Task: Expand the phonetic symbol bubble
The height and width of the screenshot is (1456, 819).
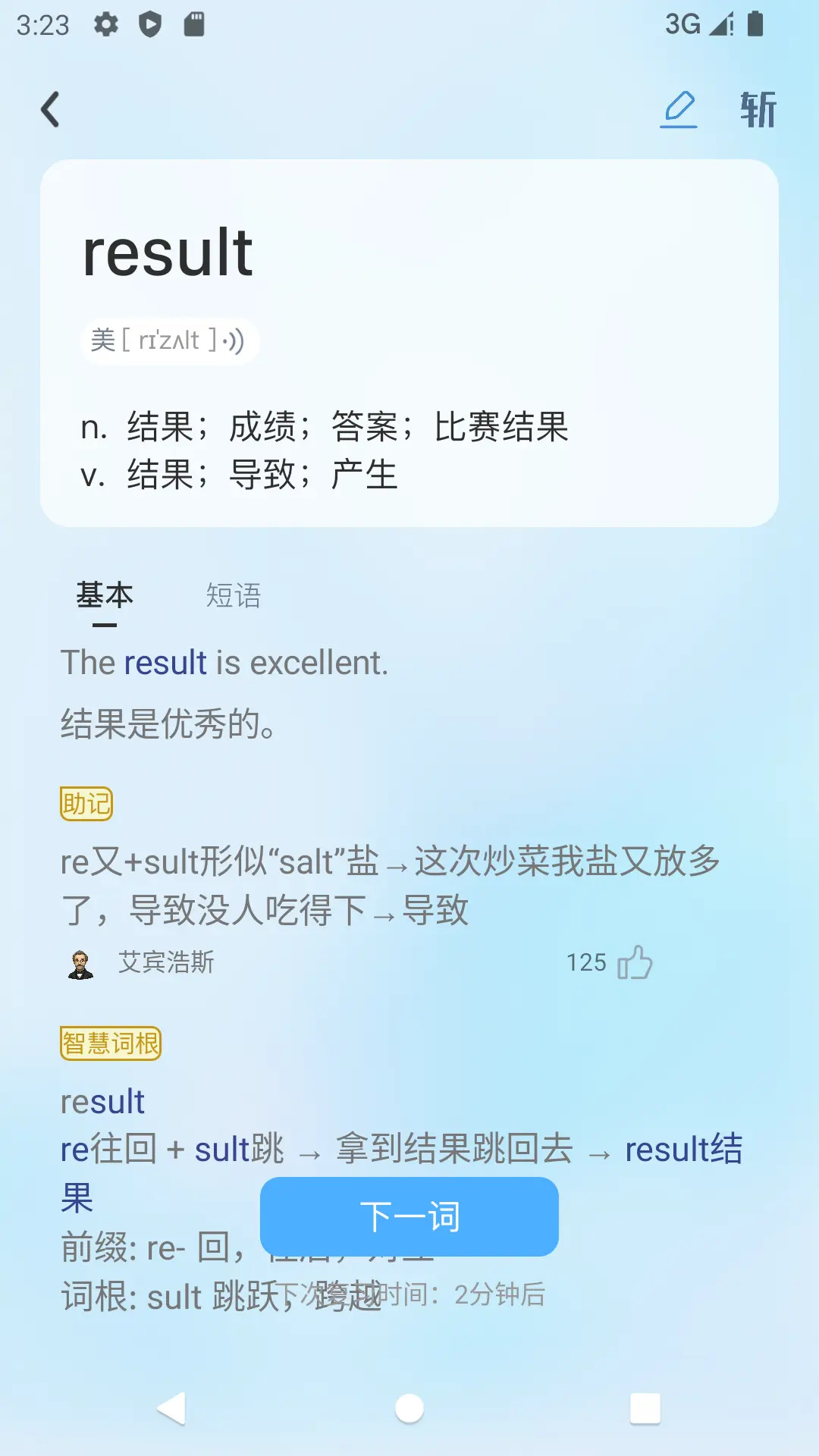Action: click(x=168, y=340)
